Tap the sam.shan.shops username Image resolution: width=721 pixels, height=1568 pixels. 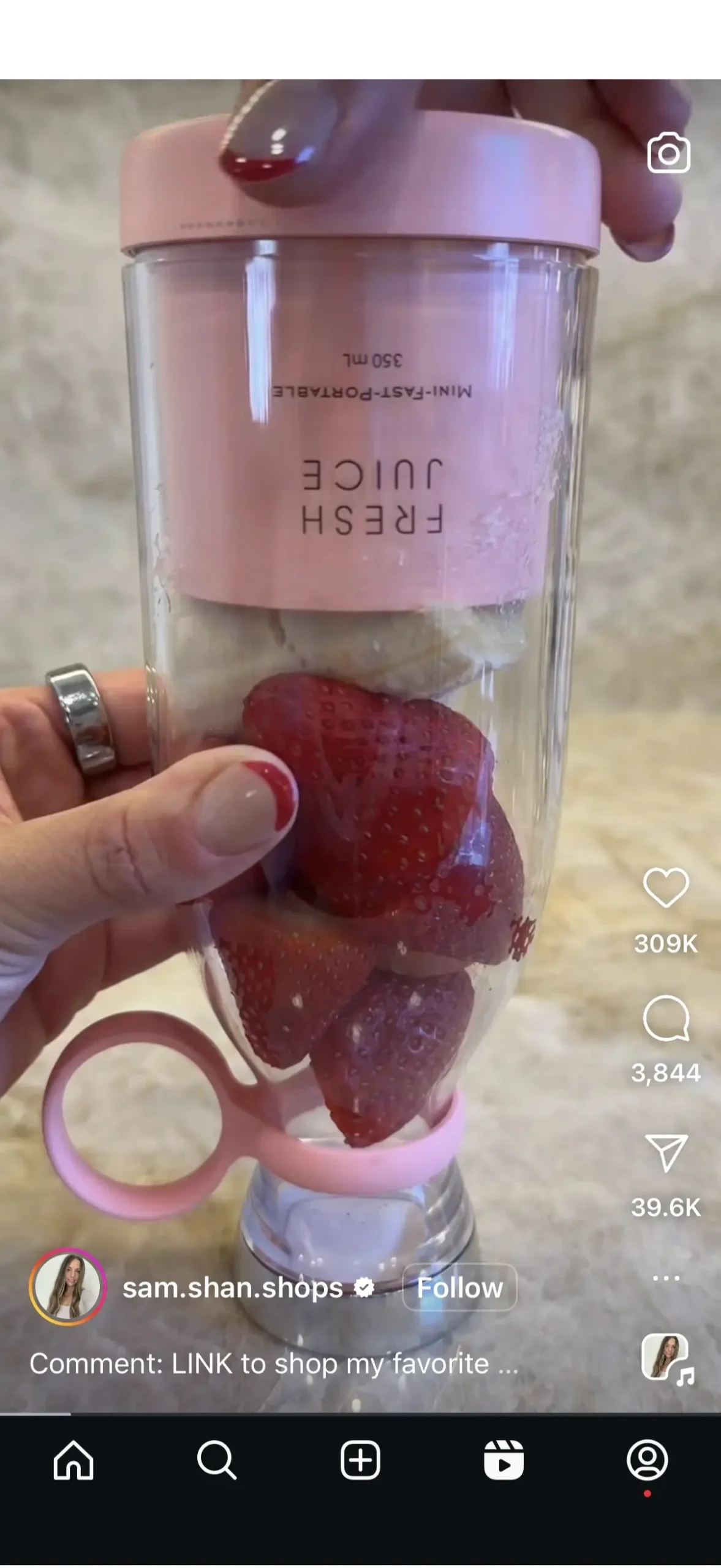click(233, 1287)
